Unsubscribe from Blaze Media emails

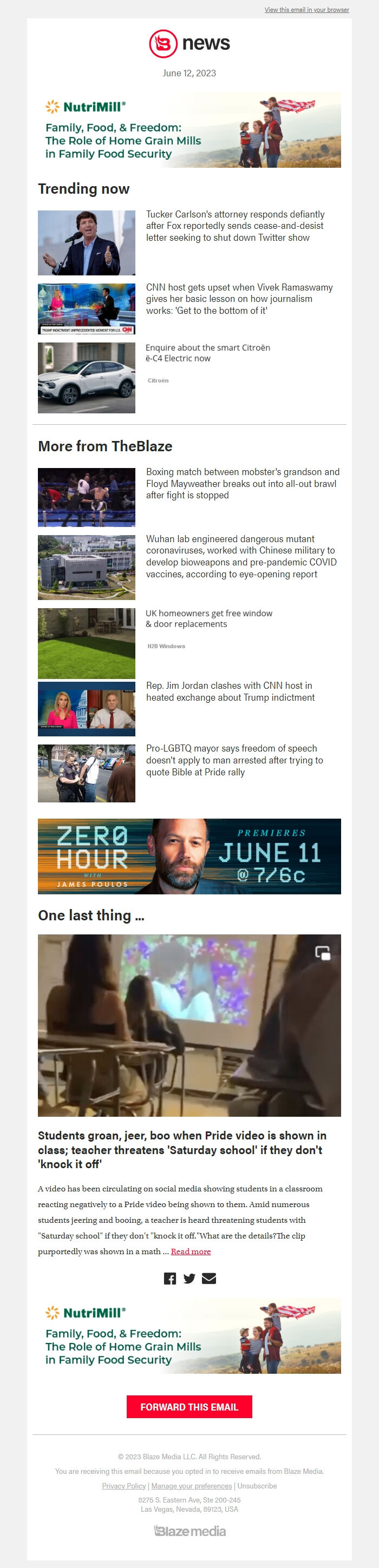(x=257, y=1486)
